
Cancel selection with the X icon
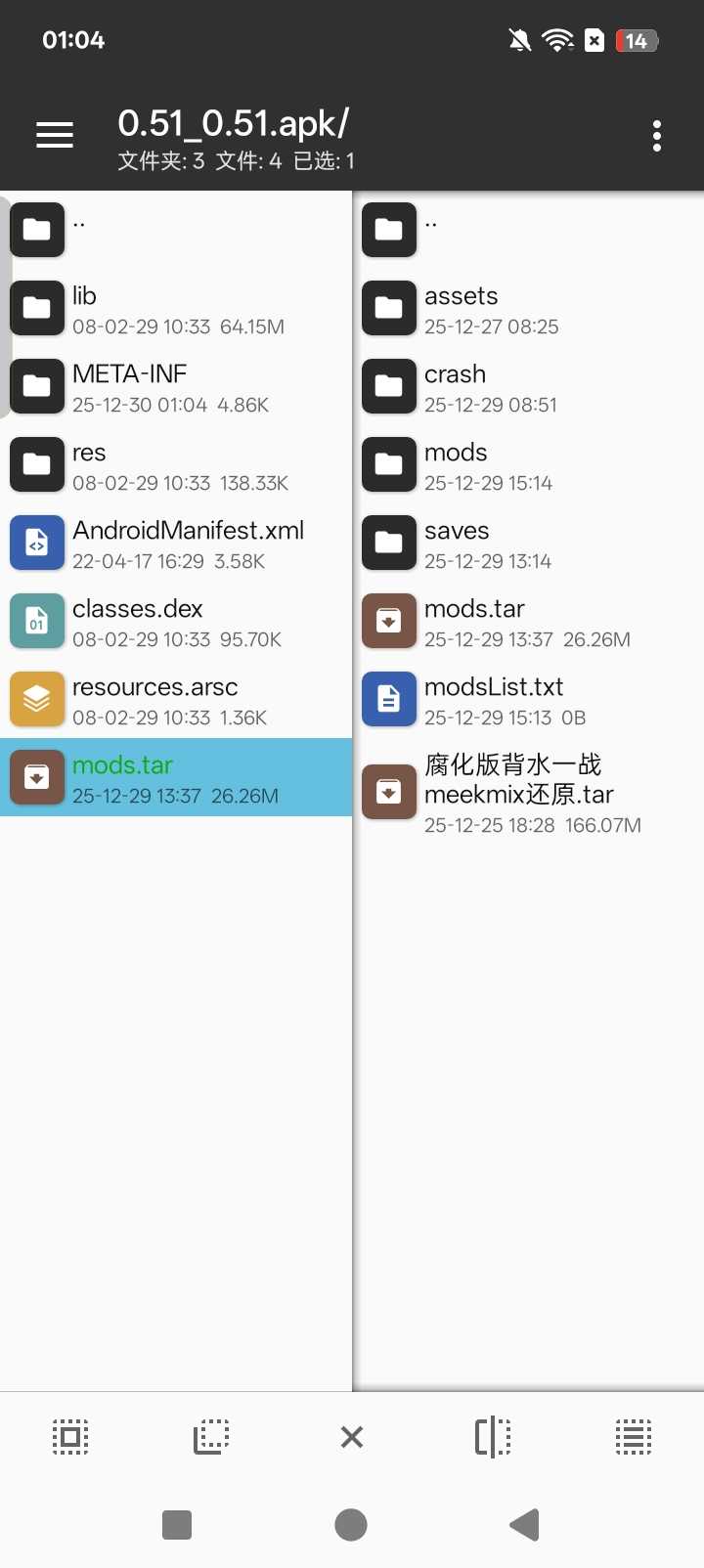click(x=352, y=1437)
